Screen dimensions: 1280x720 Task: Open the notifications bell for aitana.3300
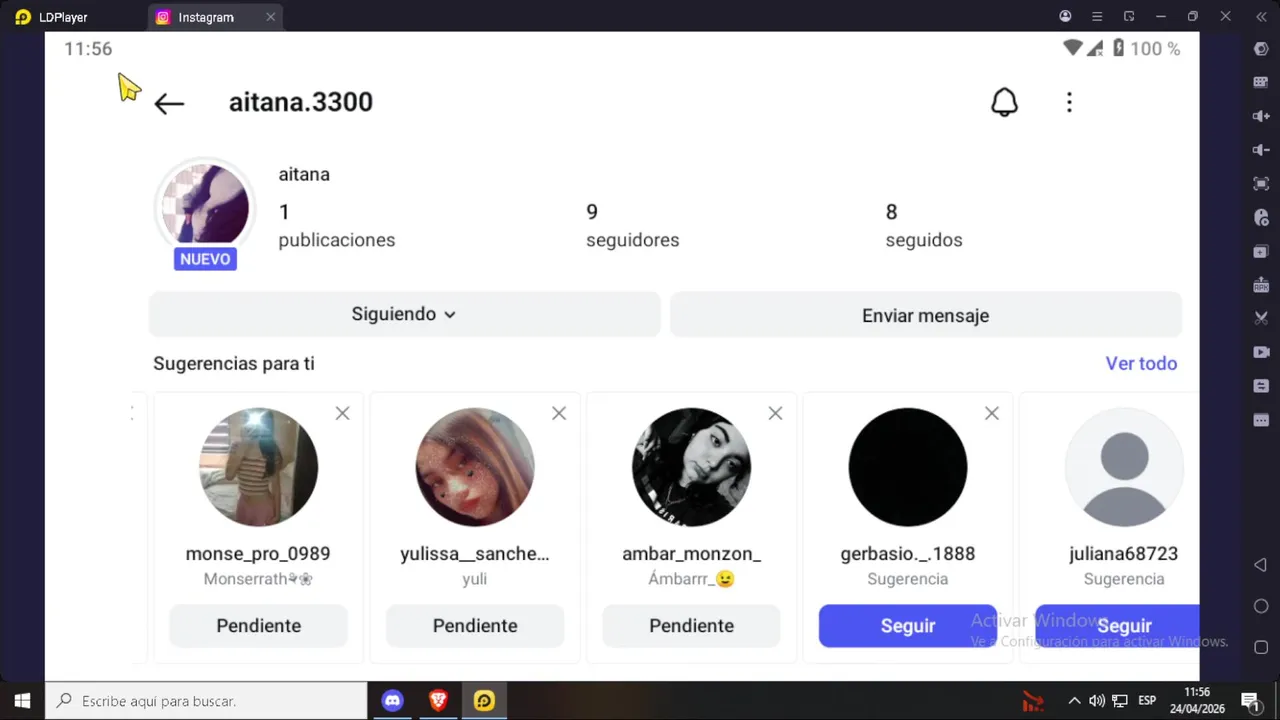point(1004,102)
